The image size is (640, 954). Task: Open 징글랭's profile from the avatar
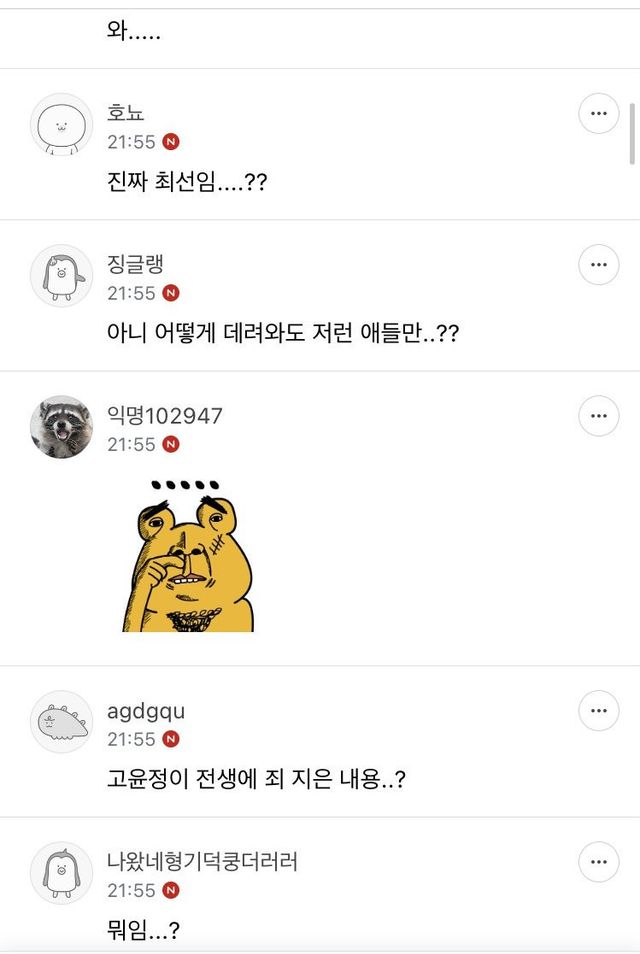pos(62,276)
